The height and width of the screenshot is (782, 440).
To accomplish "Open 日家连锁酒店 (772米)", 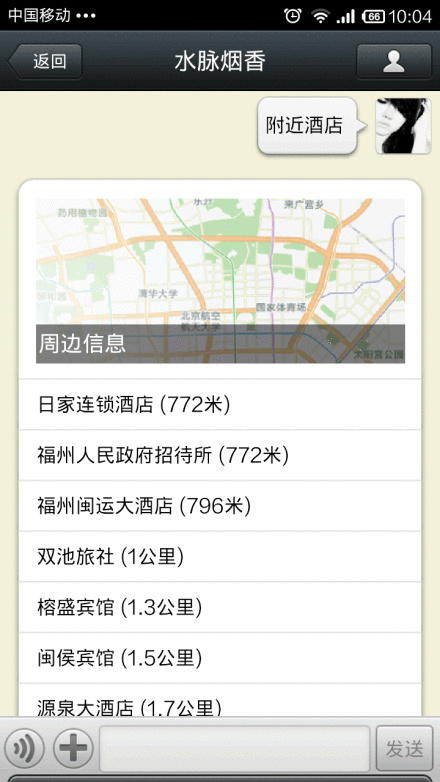I will (x=220, y=404).
